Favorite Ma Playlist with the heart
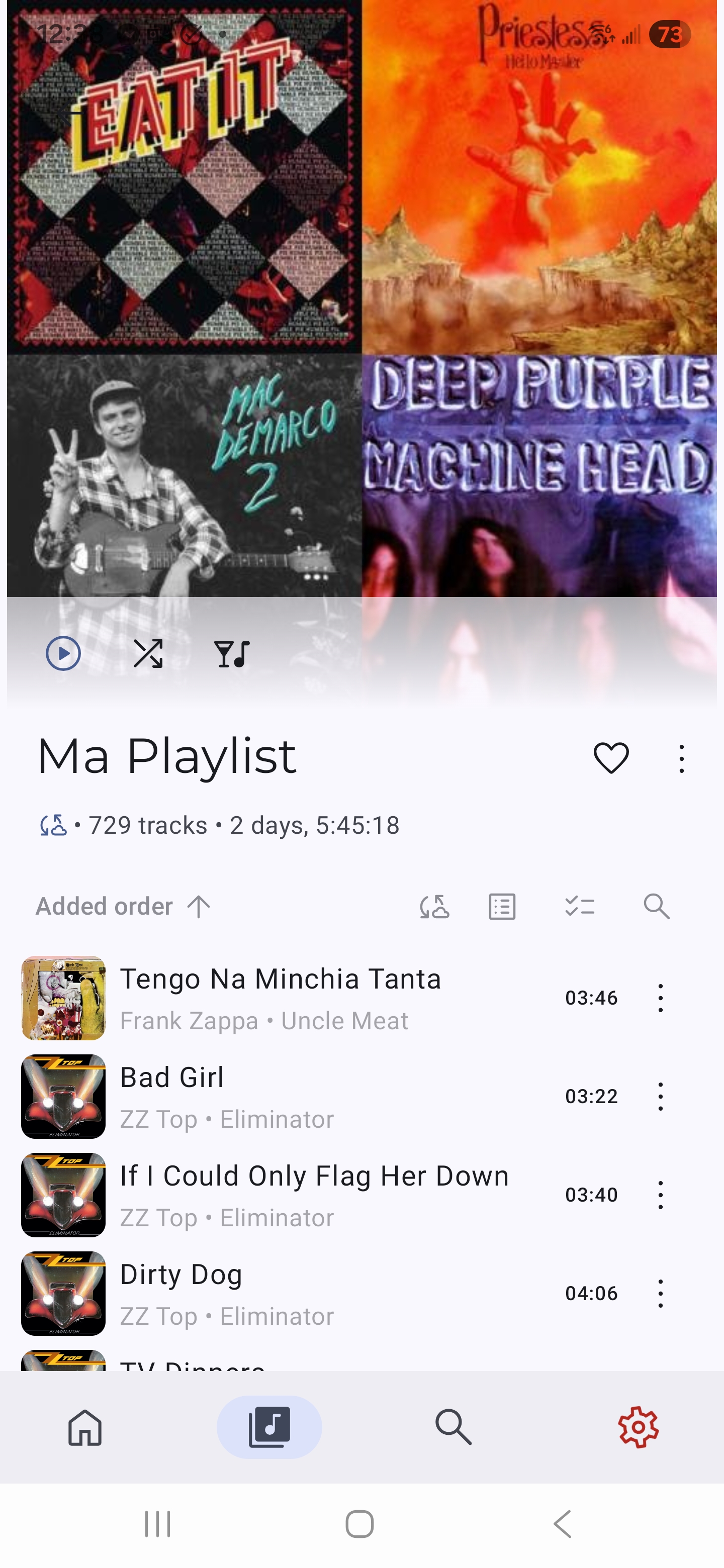 coord(611,758)
